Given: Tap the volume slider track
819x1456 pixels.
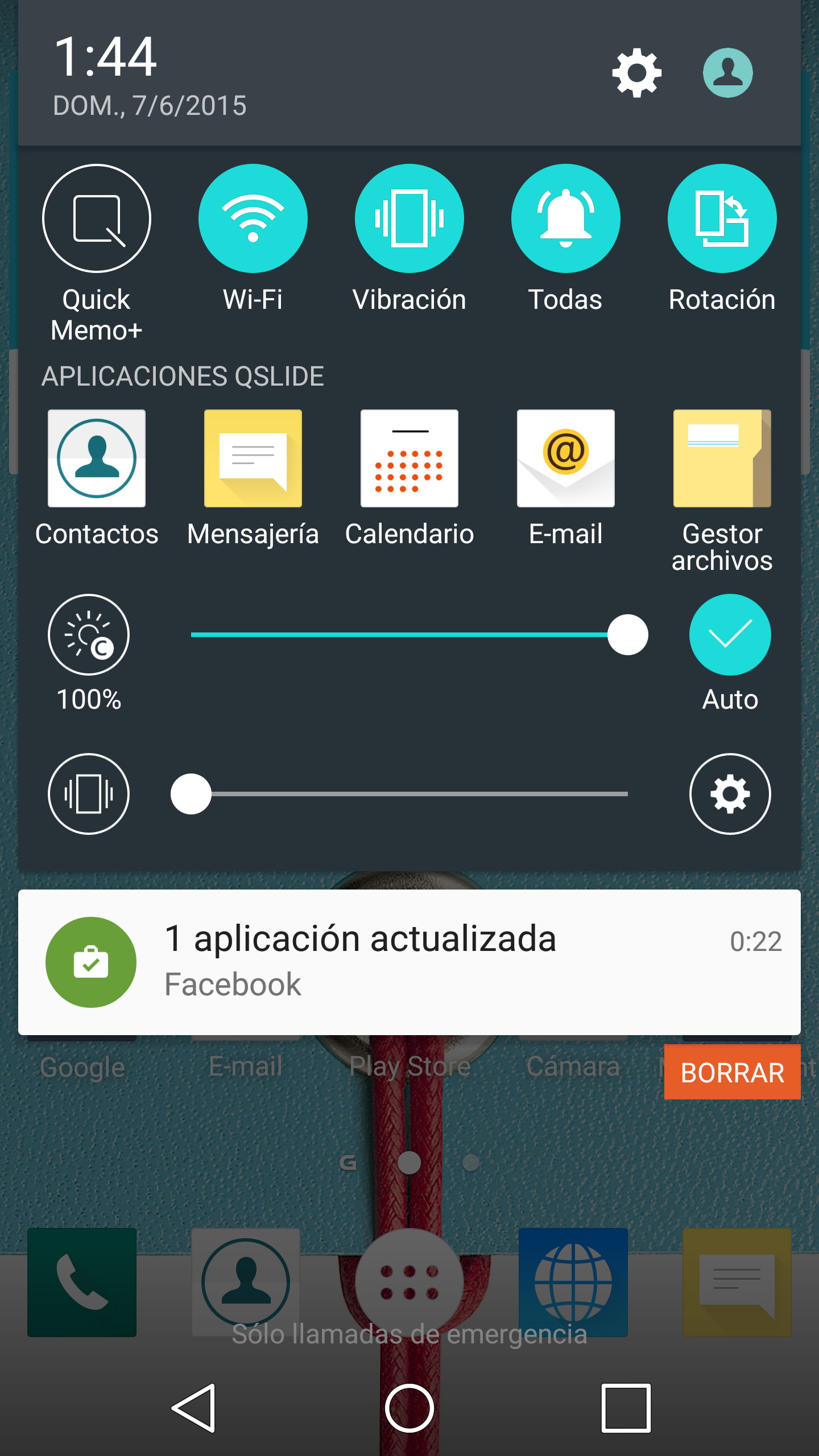Looking at the screenshot, I should click(x=409, y=794).
